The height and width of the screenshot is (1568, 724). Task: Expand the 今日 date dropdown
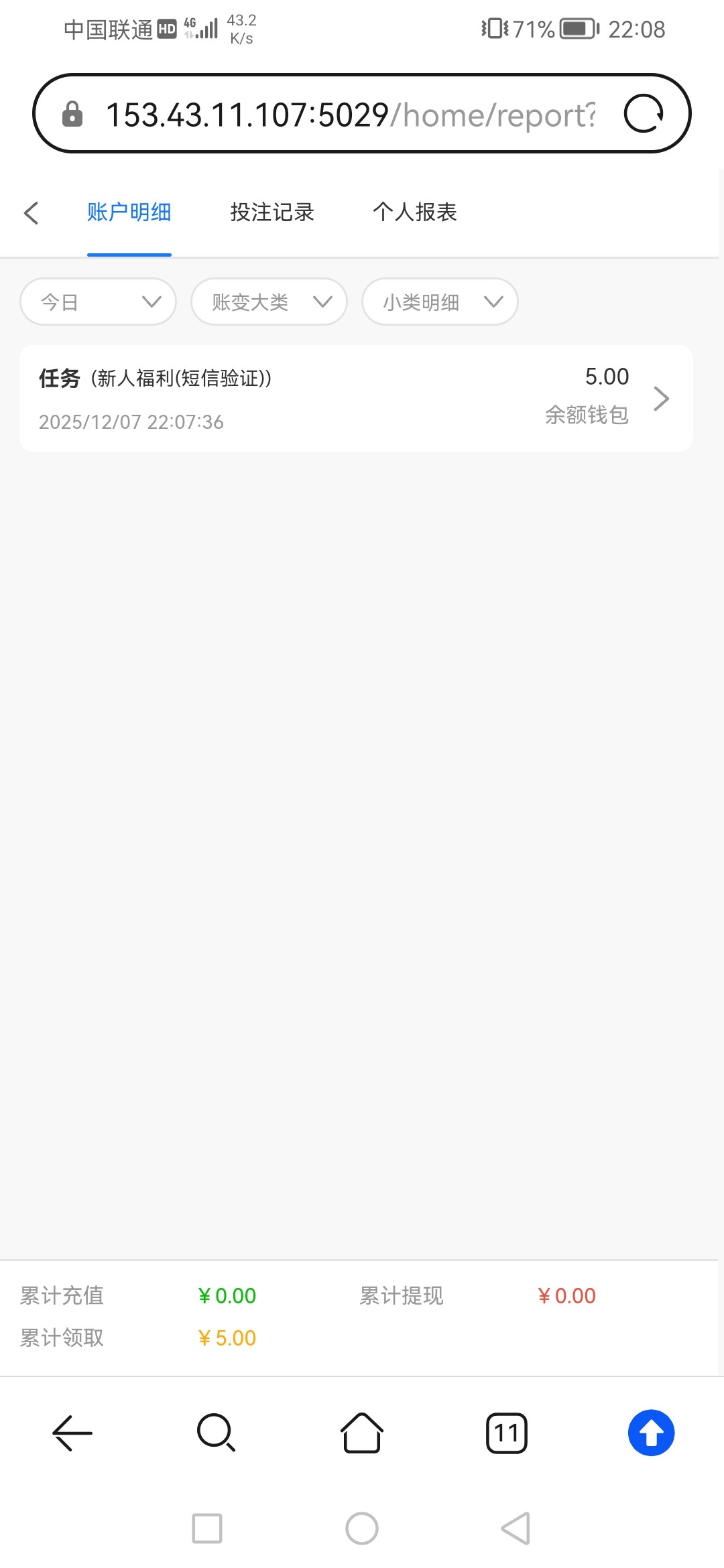pos(99,302)
